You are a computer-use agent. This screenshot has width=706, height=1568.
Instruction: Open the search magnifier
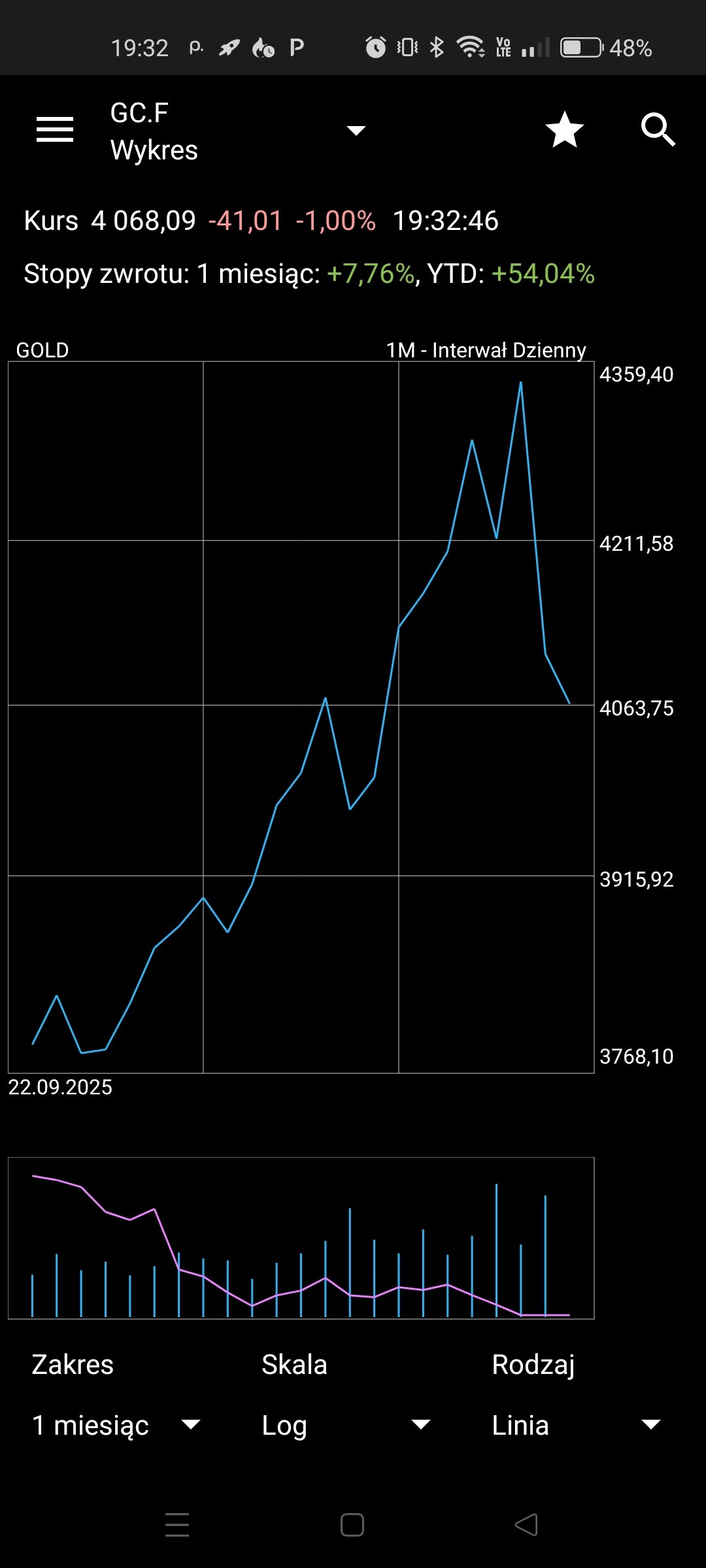[x=657, y=129]
